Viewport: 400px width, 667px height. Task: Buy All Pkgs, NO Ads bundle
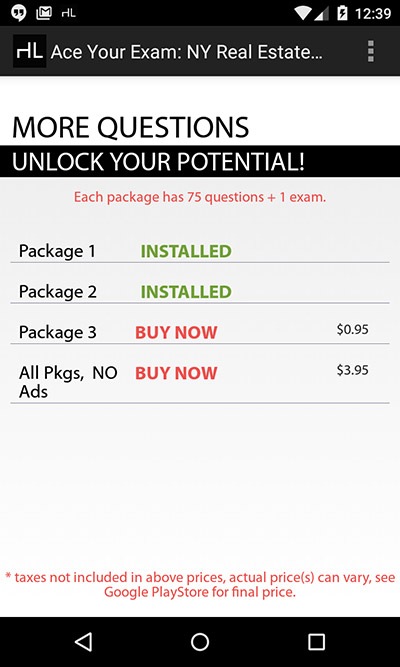click(176, 373)
